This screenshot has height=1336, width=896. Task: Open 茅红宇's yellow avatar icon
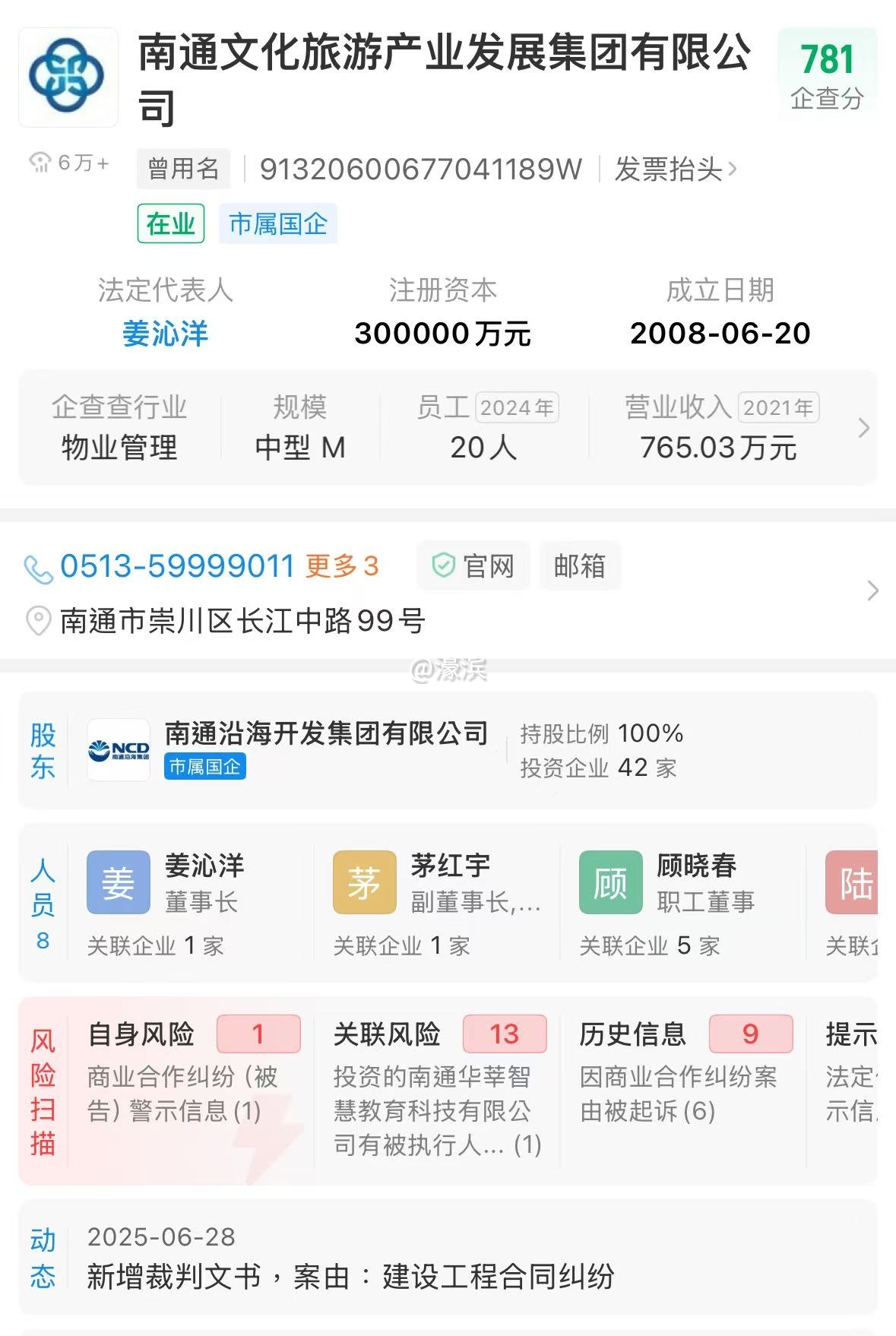point(363,882)
